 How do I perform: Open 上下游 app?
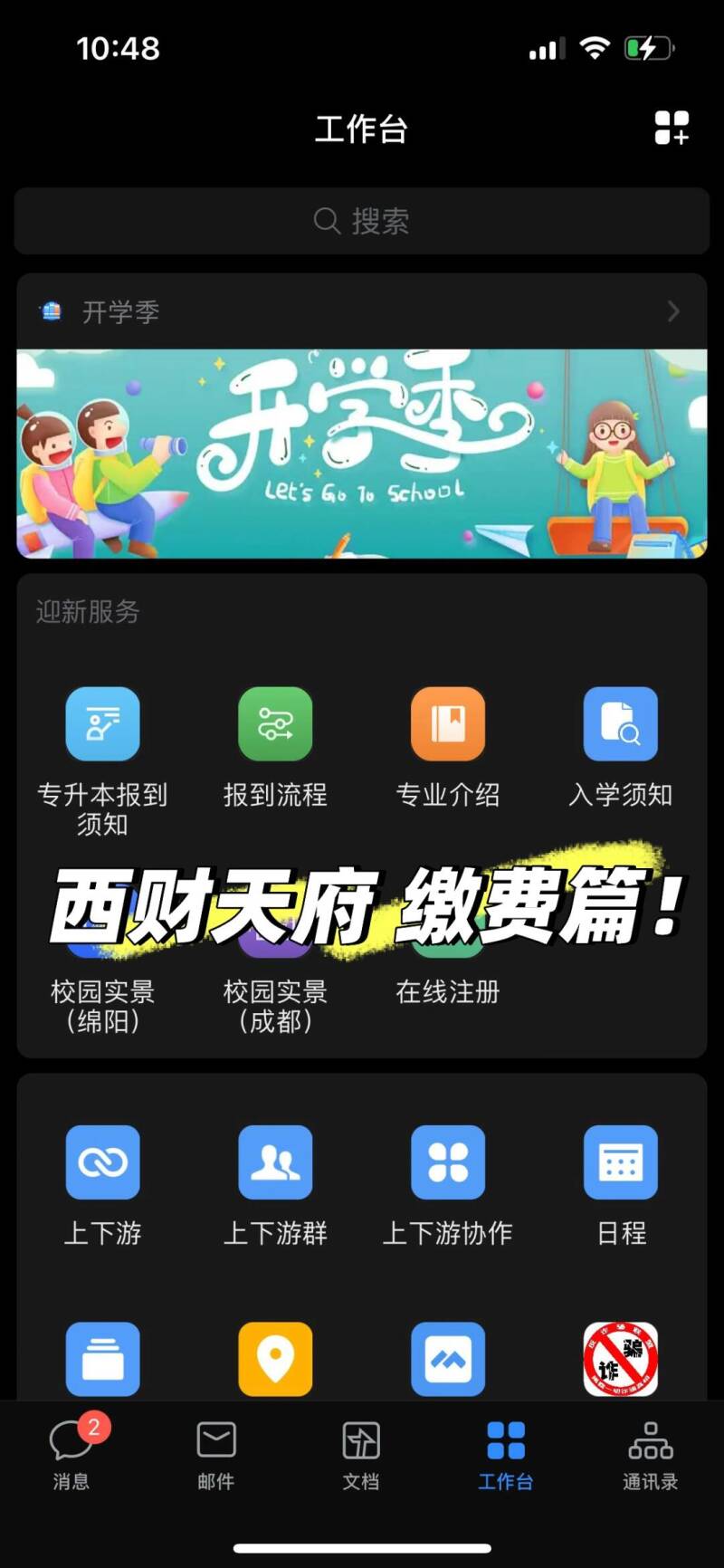[x=102, y=1162]
